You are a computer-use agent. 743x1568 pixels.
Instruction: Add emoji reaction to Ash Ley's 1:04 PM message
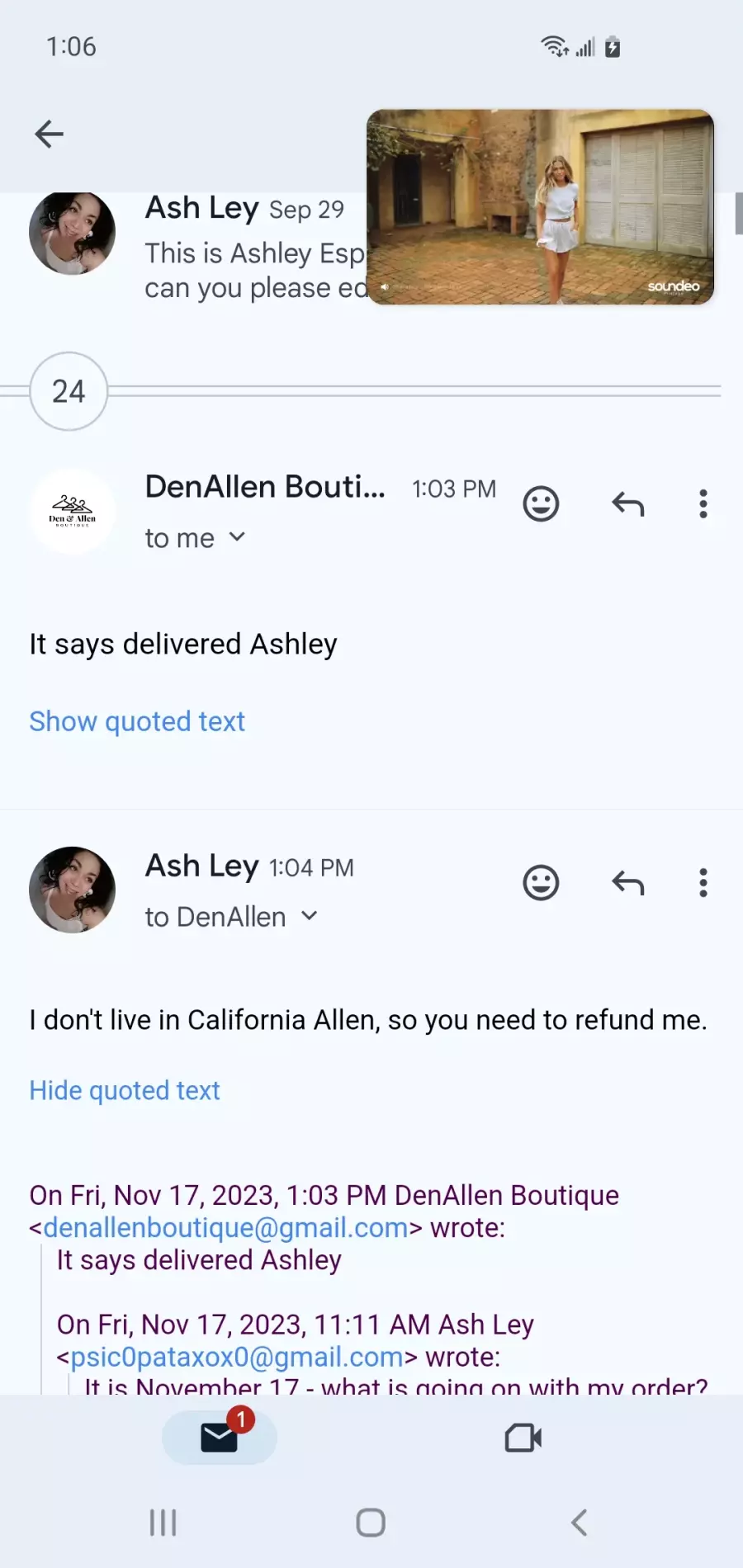(x=542, y=883)
